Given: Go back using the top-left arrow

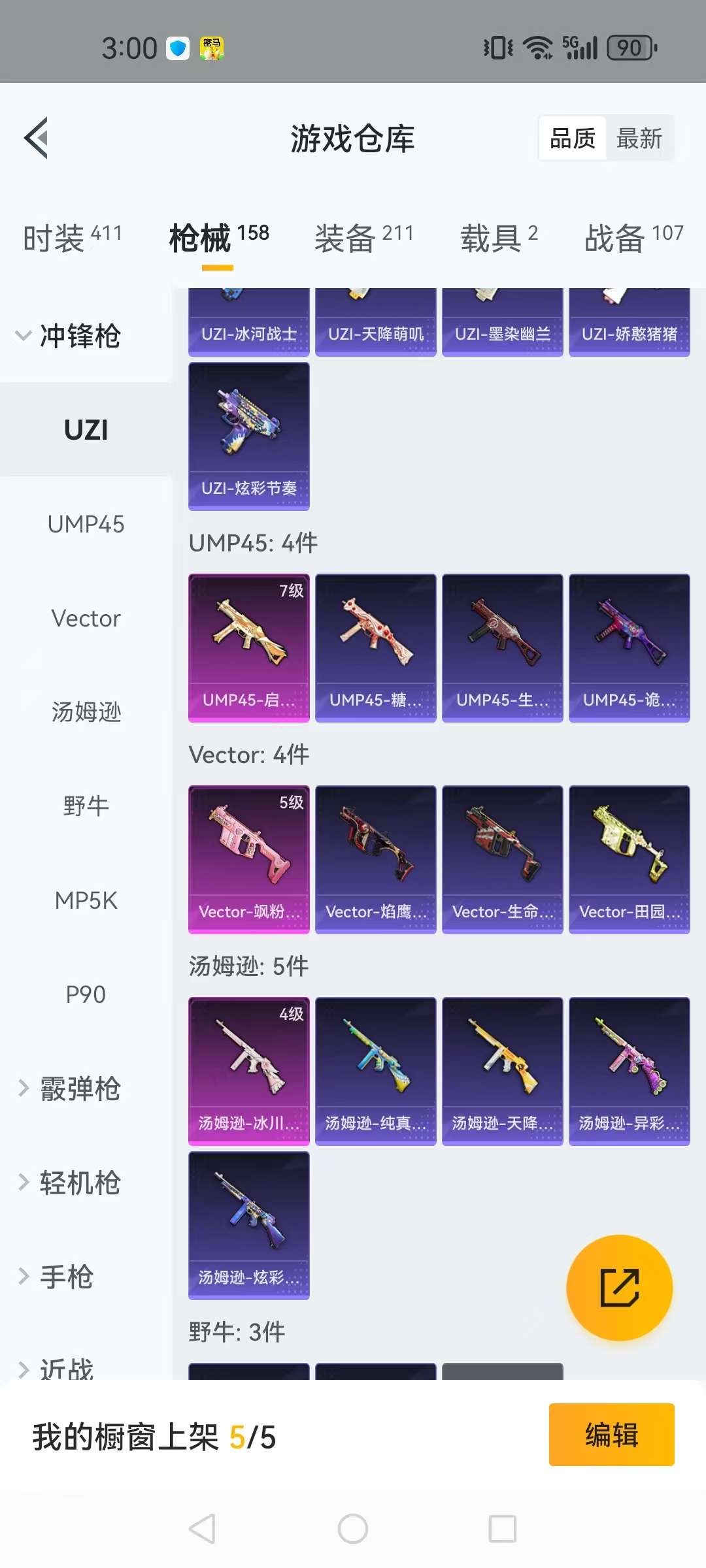Looking at the screenshot, I should click(x=37, y=138).
